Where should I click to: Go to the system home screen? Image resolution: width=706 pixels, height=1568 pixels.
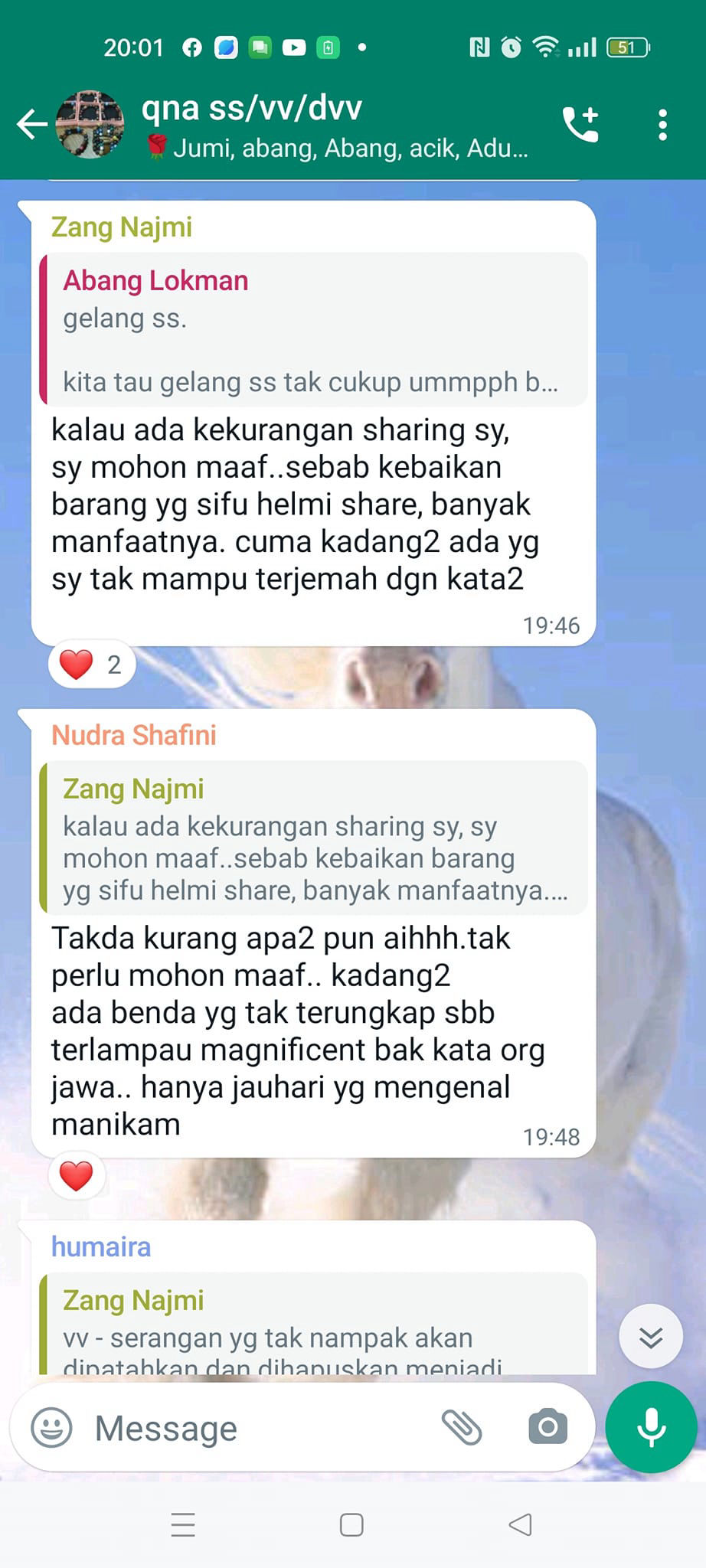click(x=351, y=1525)
